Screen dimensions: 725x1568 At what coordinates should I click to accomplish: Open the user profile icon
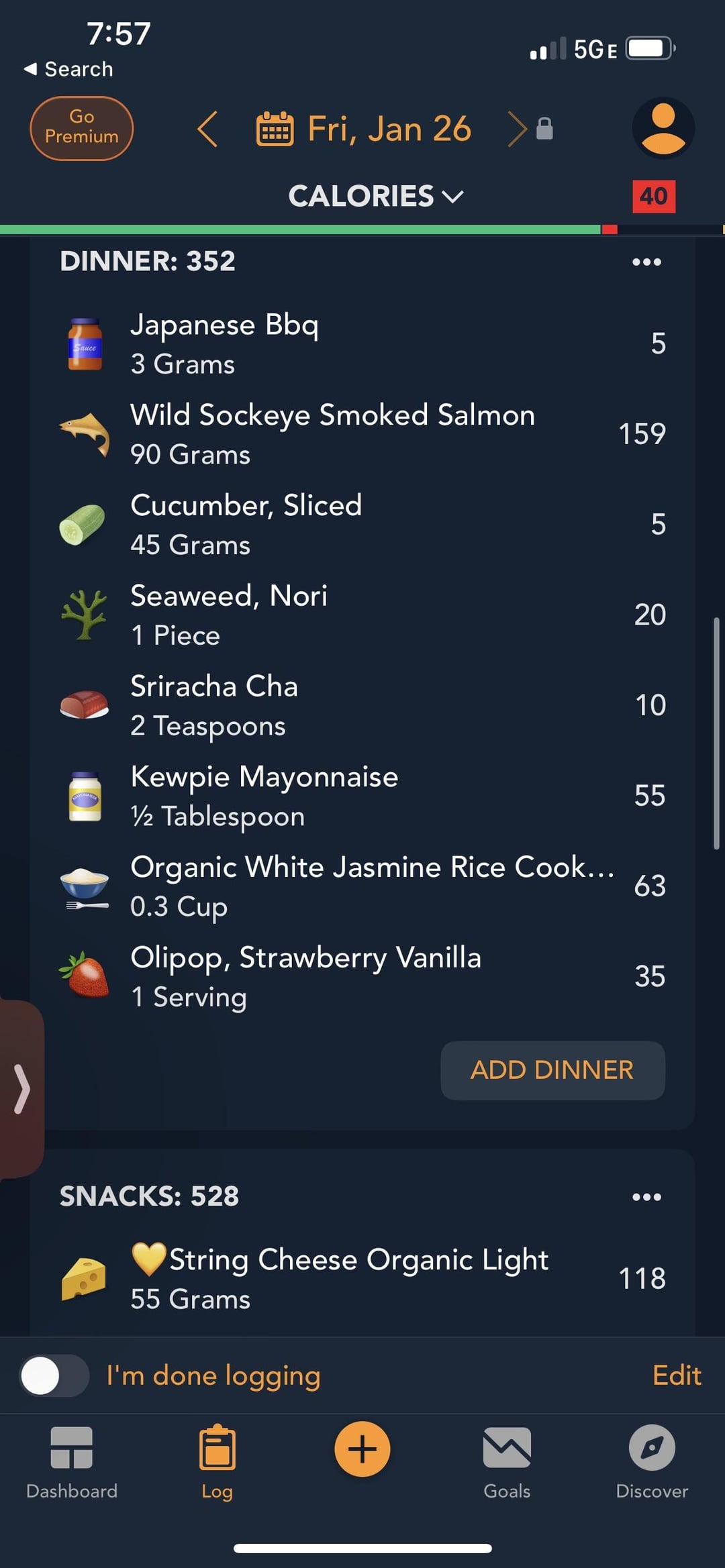tap(663, 128)
